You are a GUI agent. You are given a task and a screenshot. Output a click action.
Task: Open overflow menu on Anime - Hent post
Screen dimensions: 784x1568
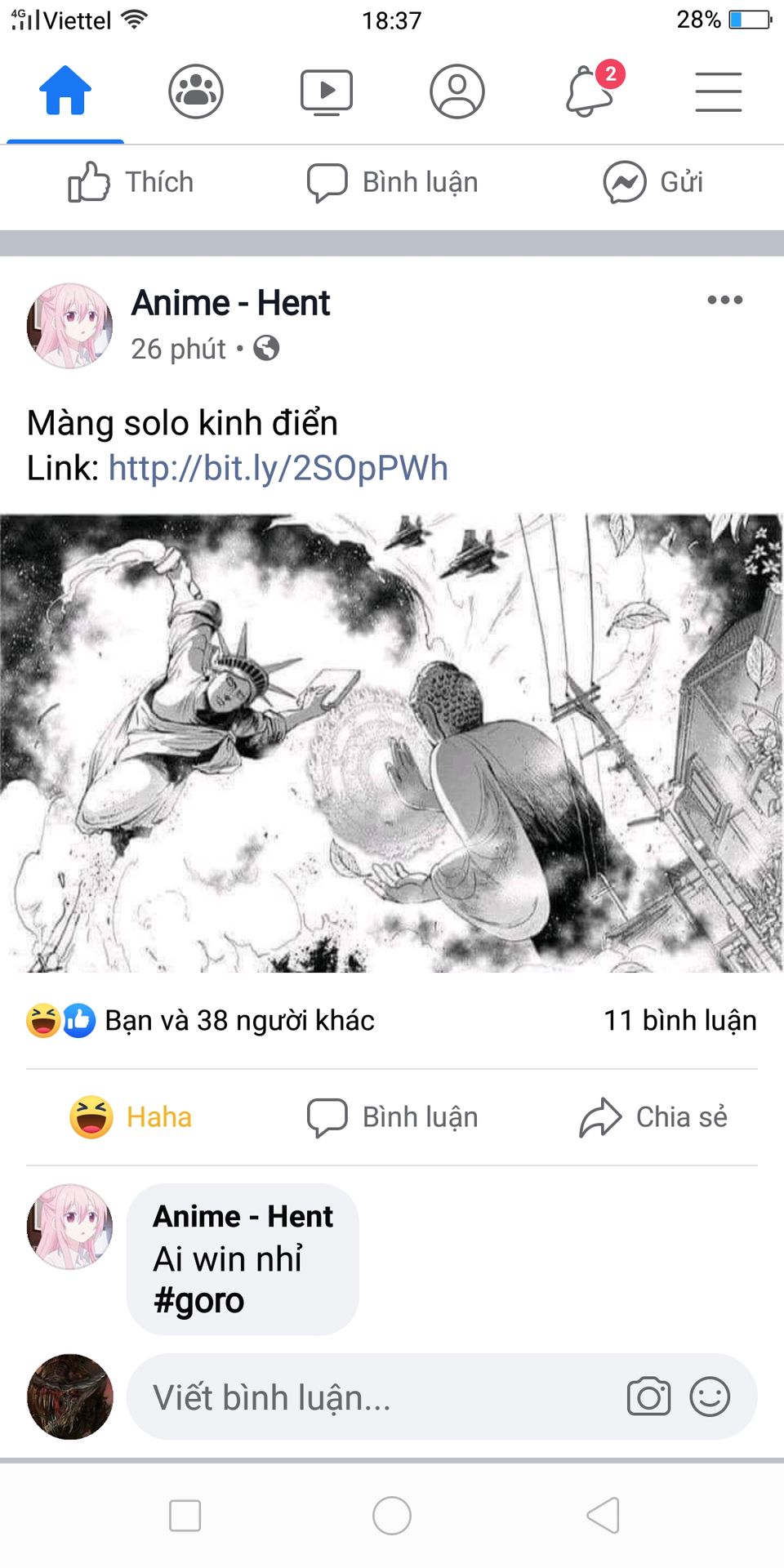pyautogui.click(x=724, y=300)
